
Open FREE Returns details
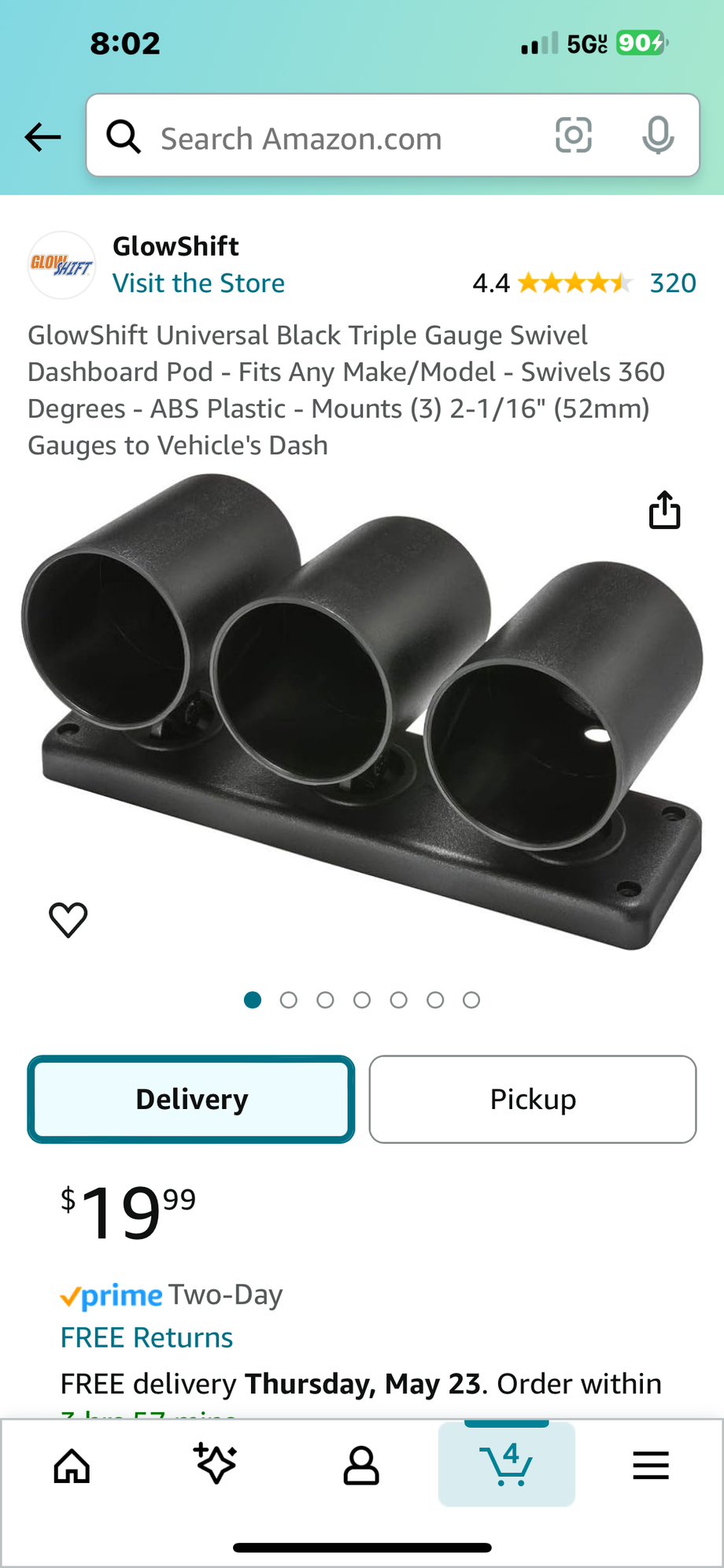point(146,1337)
